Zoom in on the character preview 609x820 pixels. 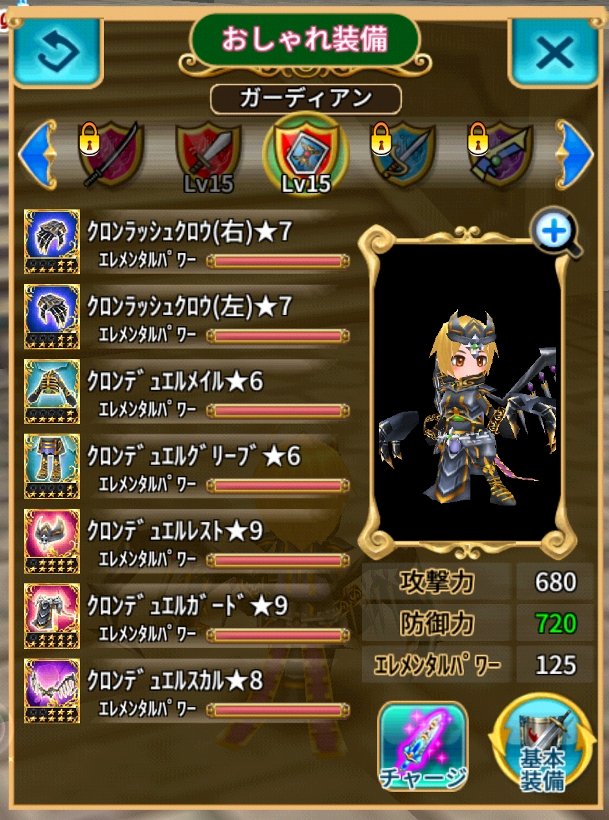(x=553, y=231)
